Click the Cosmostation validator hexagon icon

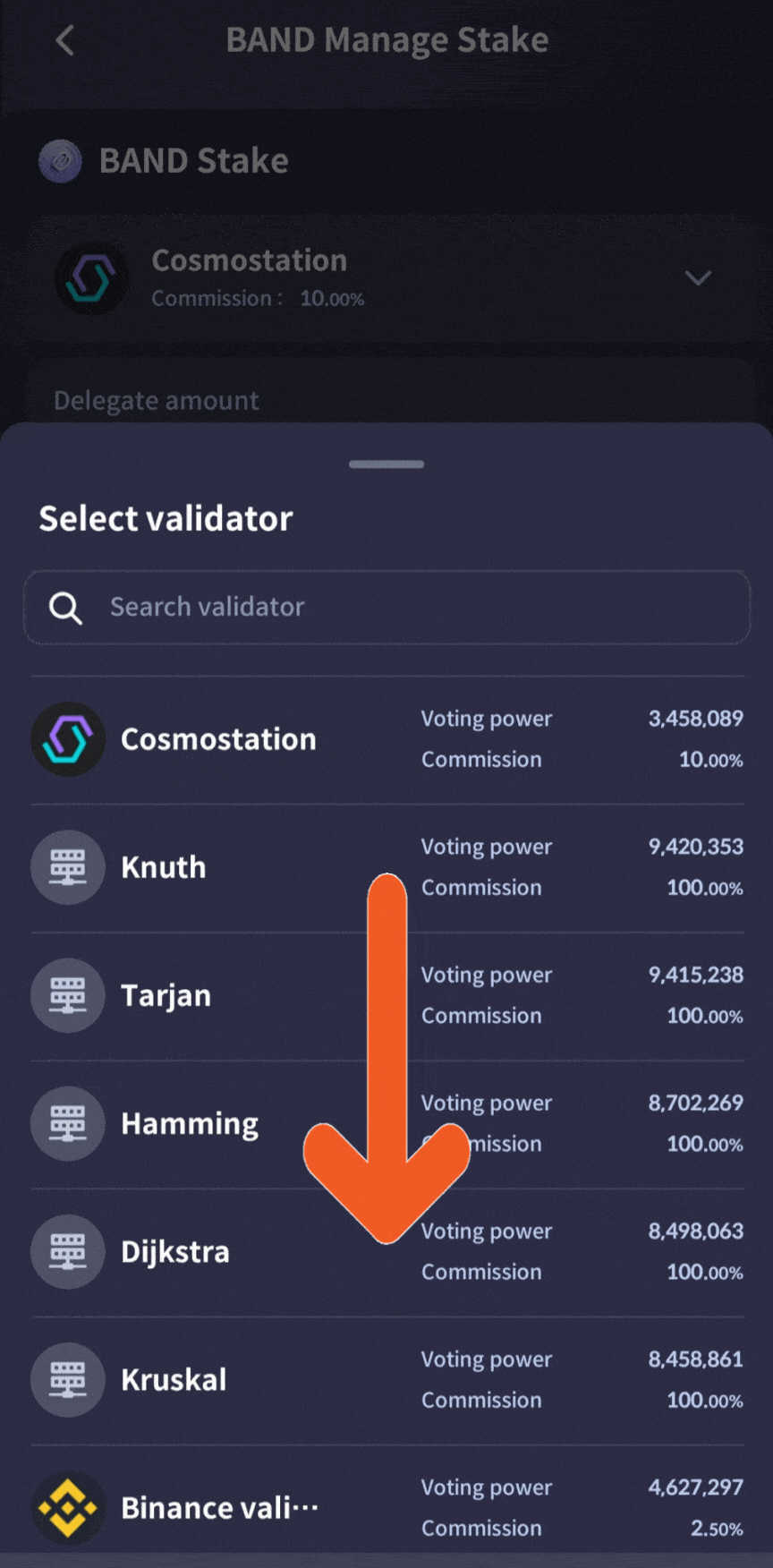coord(67,739)
